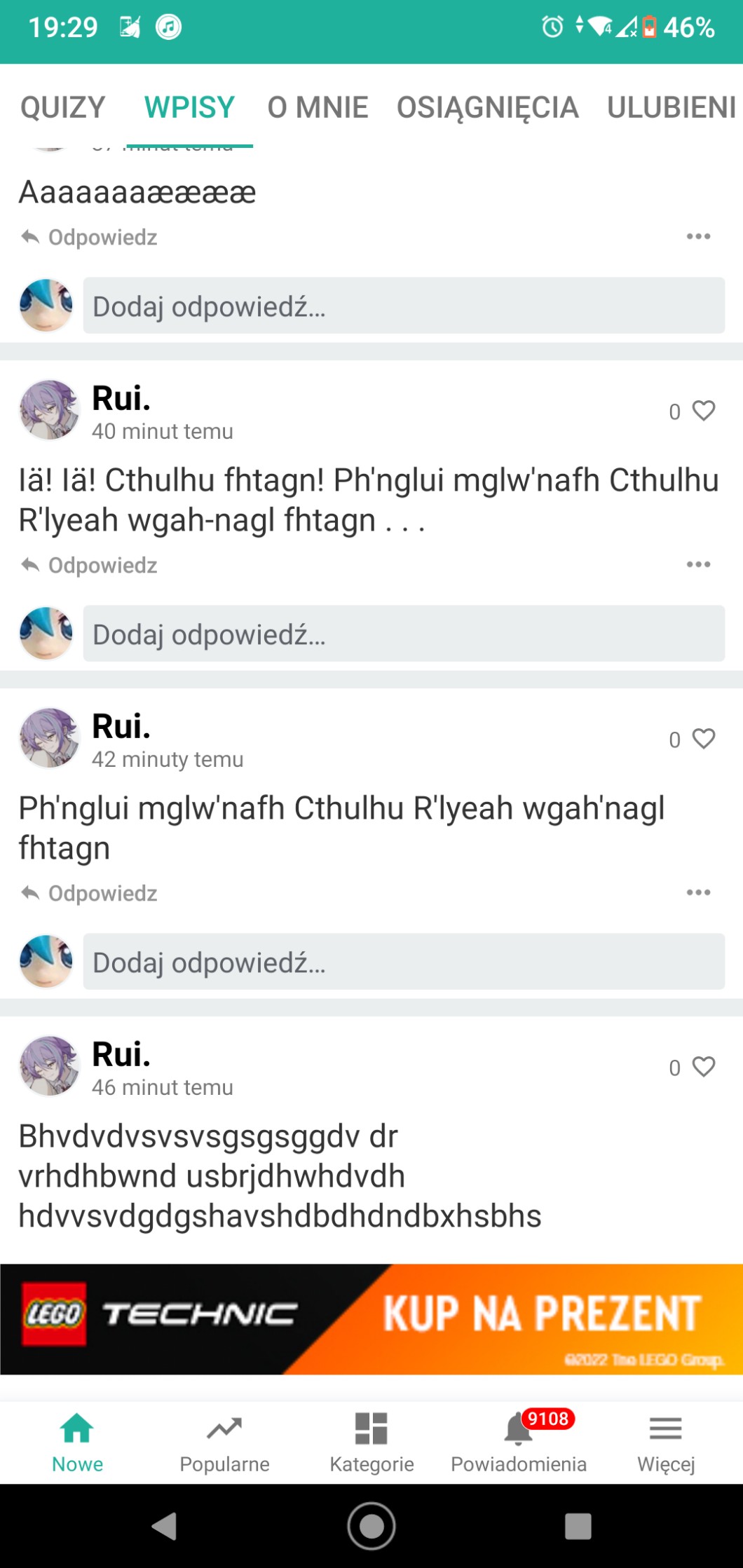743x1568 pixels.
Task: Focus reply field under 42 minuty temu post
Action: pos(403,962)
